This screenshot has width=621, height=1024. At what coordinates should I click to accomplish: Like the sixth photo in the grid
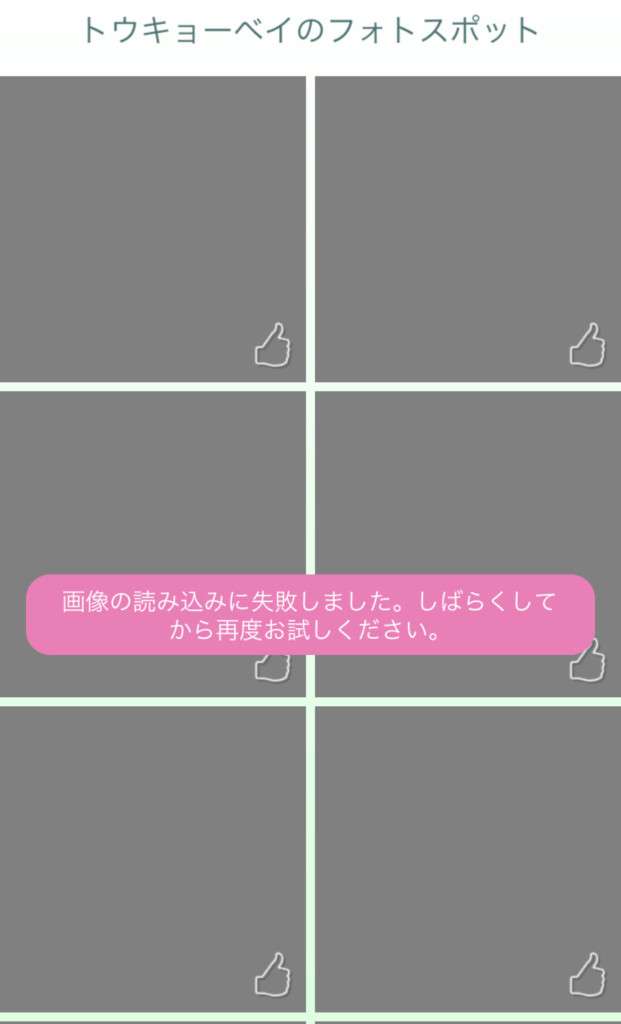pyautogui.click(x=587, y=974)
